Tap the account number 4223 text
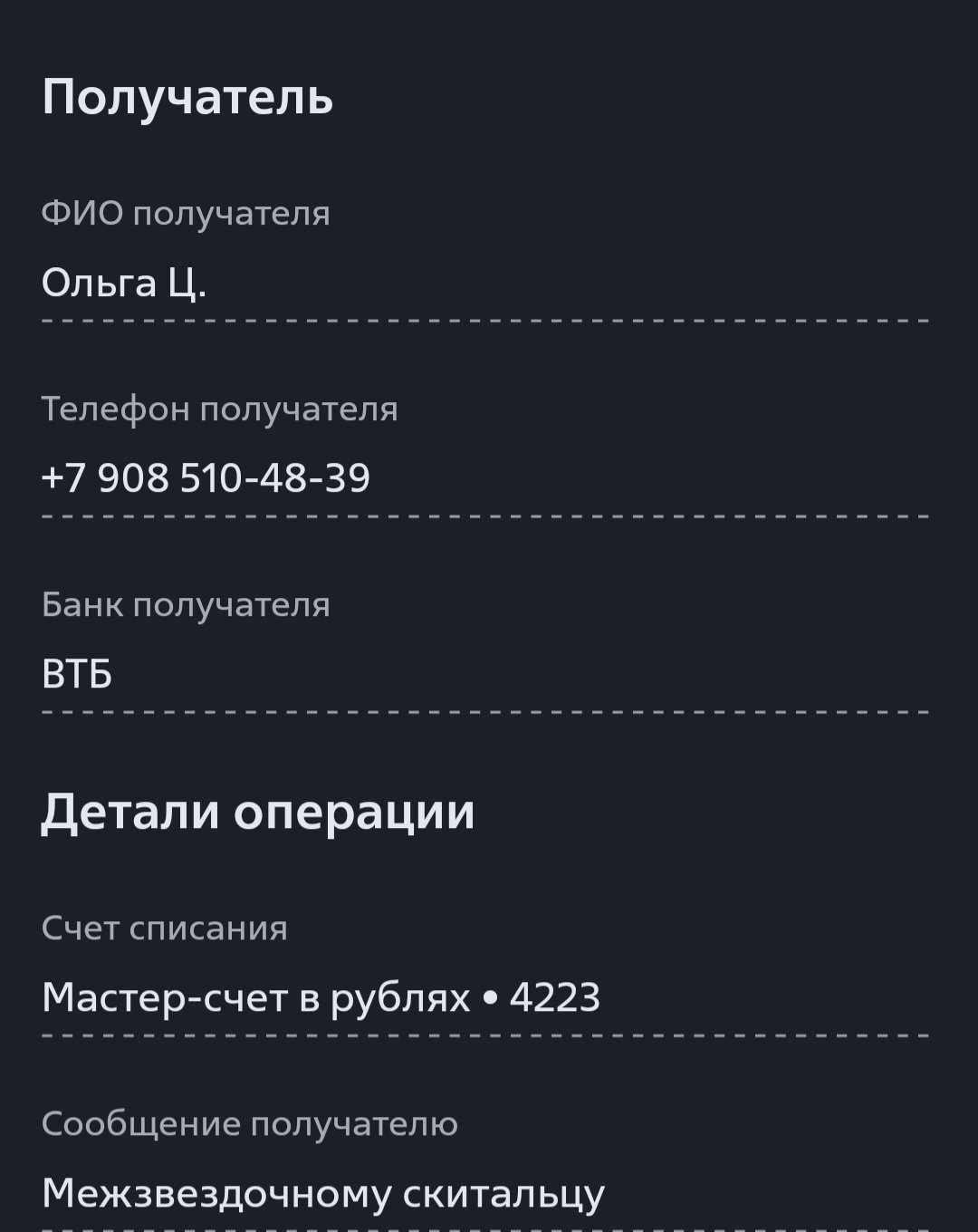This screenshot has width=978, height=1232. 556,996
